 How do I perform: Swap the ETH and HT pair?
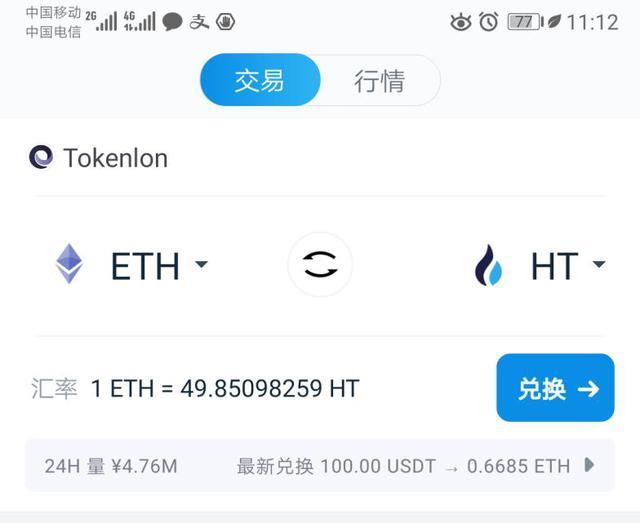[x=320, y=265]
